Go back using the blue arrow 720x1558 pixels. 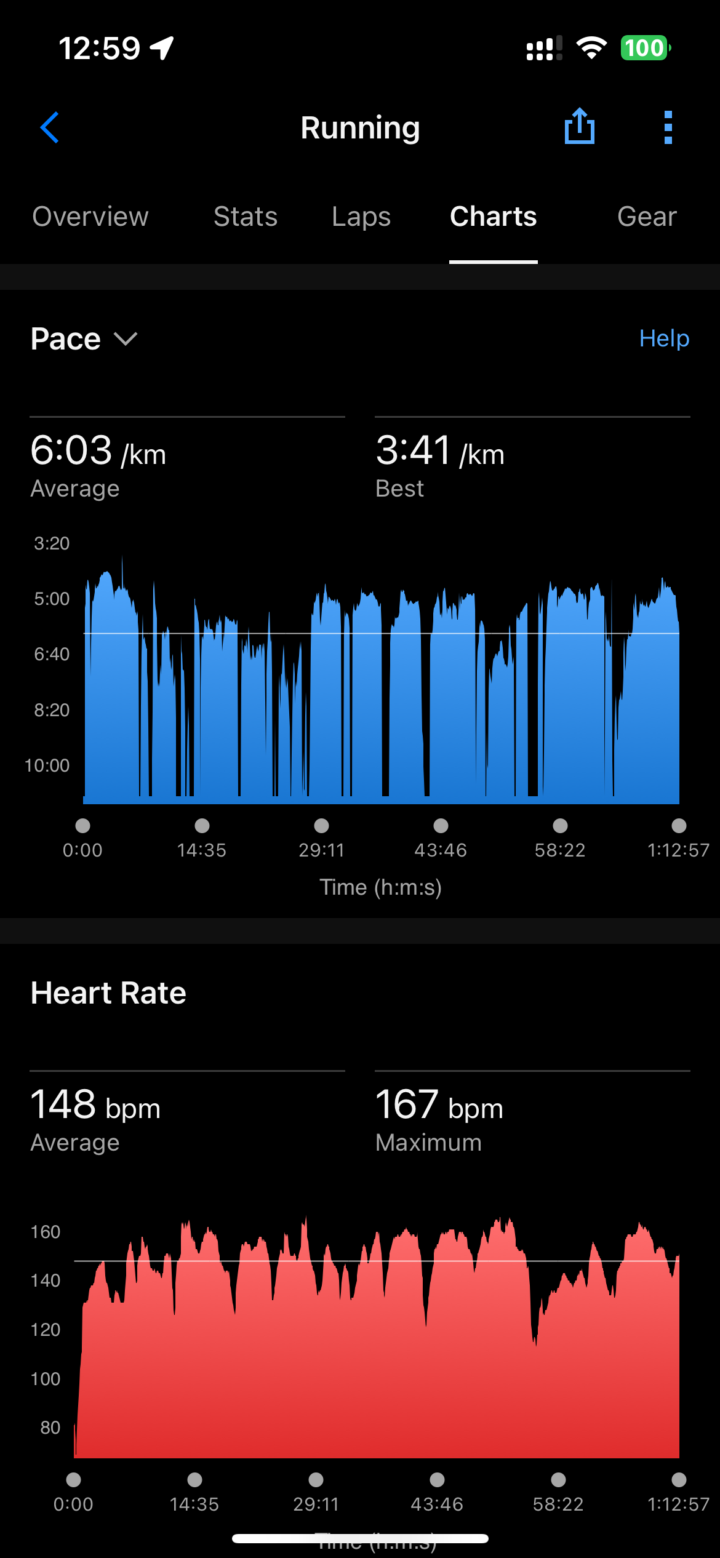50,128
